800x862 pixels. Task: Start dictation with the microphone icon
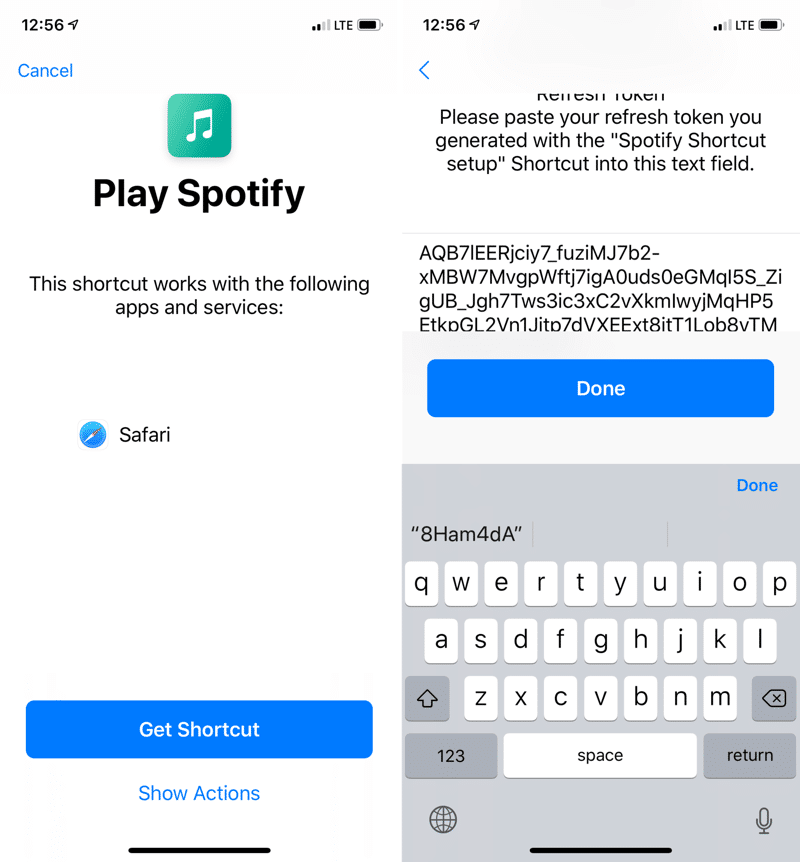(x=763, y=820)
